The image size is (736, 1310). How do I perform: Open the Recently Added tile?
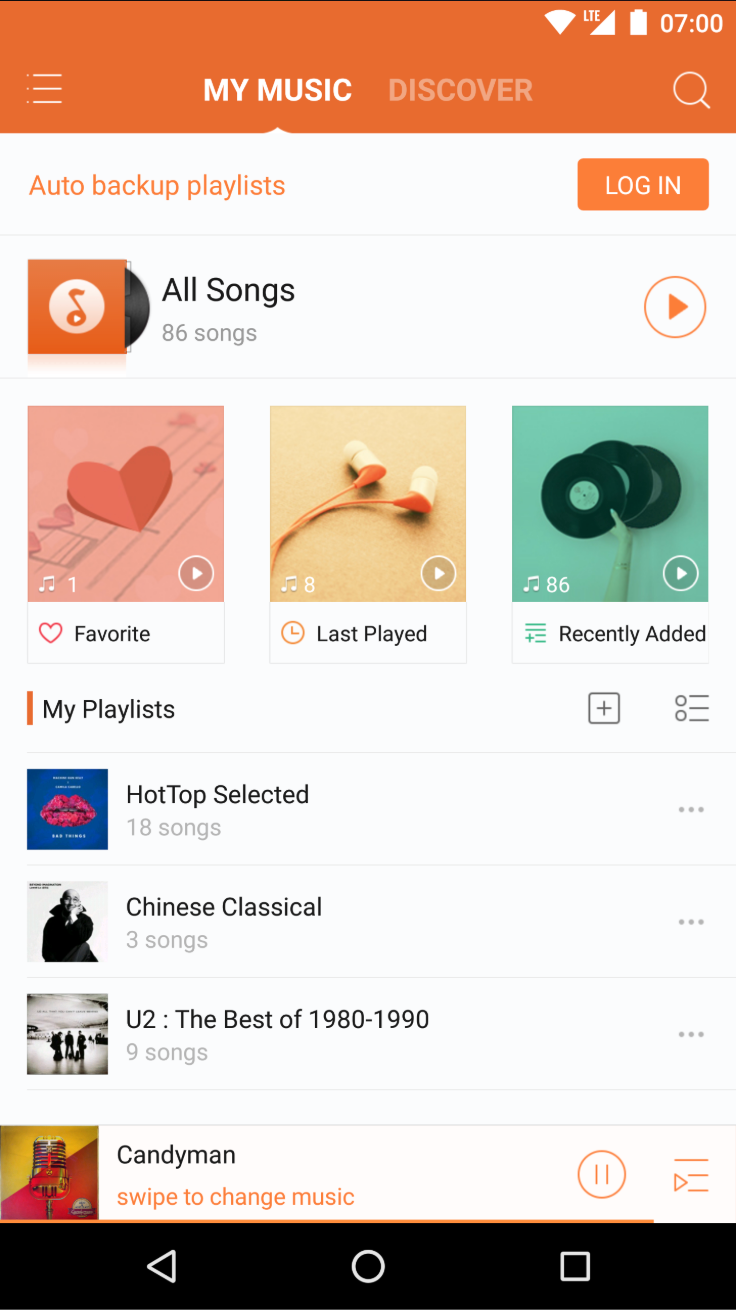coord(610,533)
